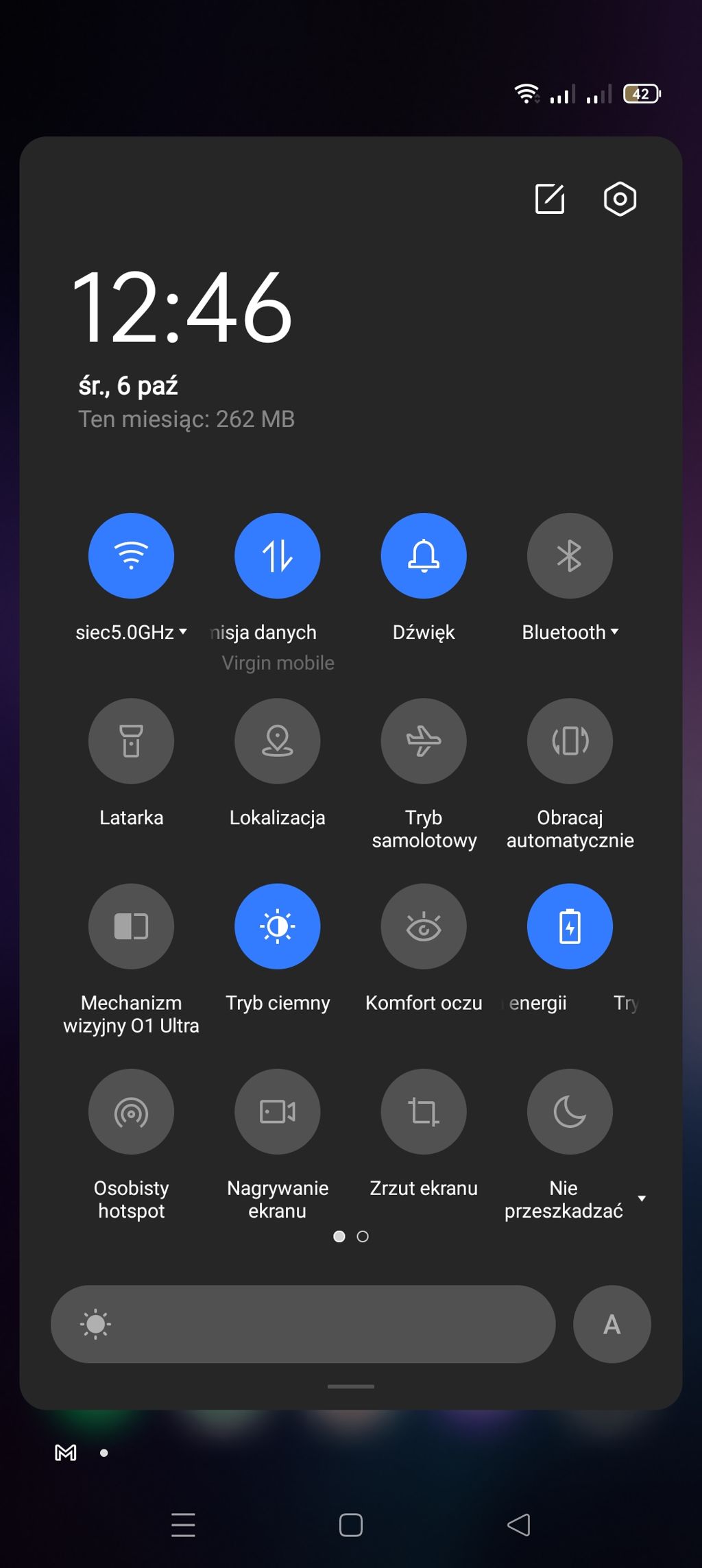The width and height of the screenshot is (702, 1568).
Task: Enable Tryb samolotowy airplane mode
Action: click(x=423, y=740)
